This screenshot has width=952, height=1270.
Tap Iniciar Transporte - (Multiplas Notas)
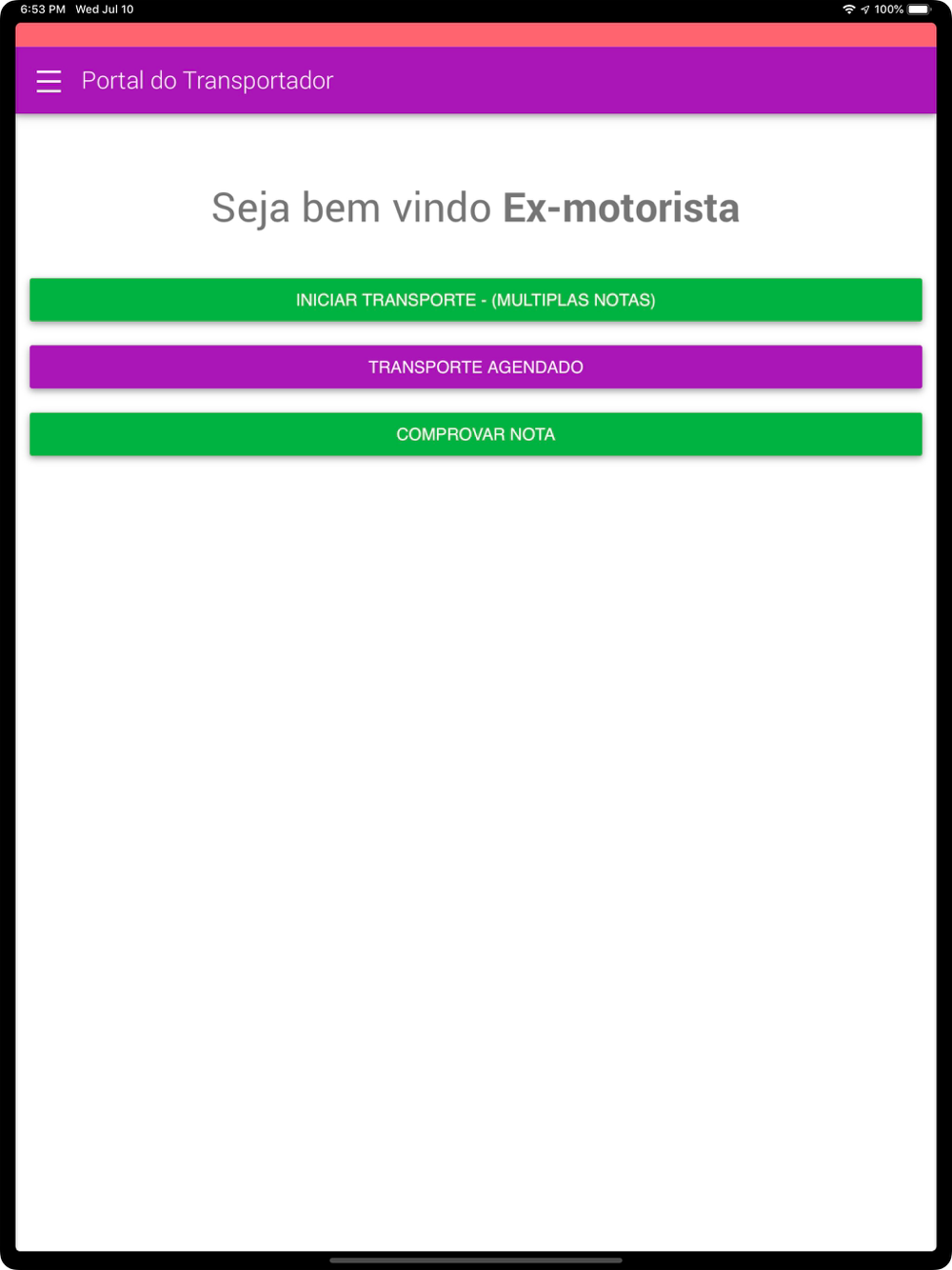[475, 300]
